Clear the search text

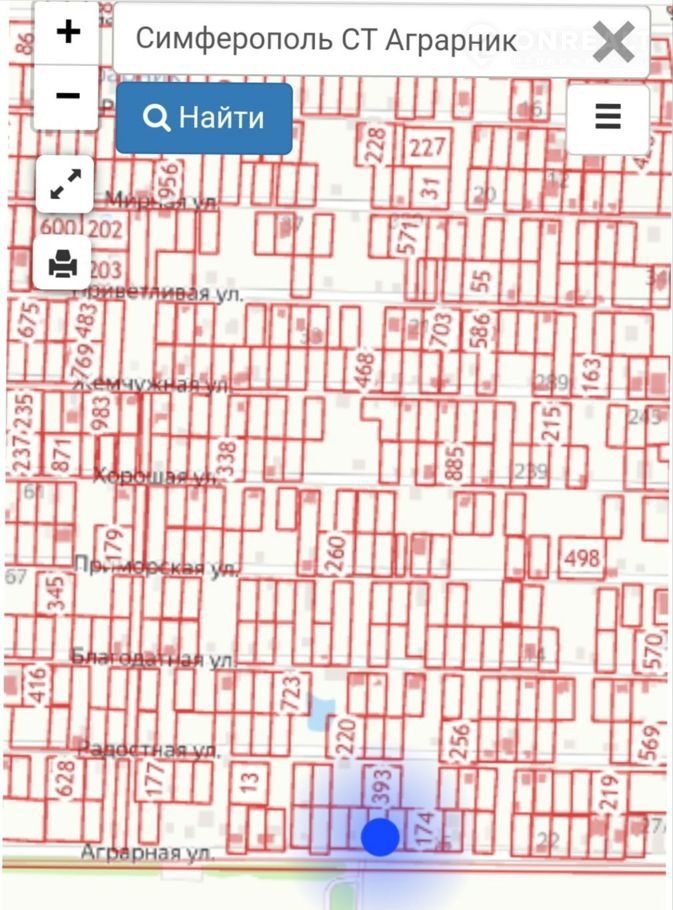coord(614,41)
